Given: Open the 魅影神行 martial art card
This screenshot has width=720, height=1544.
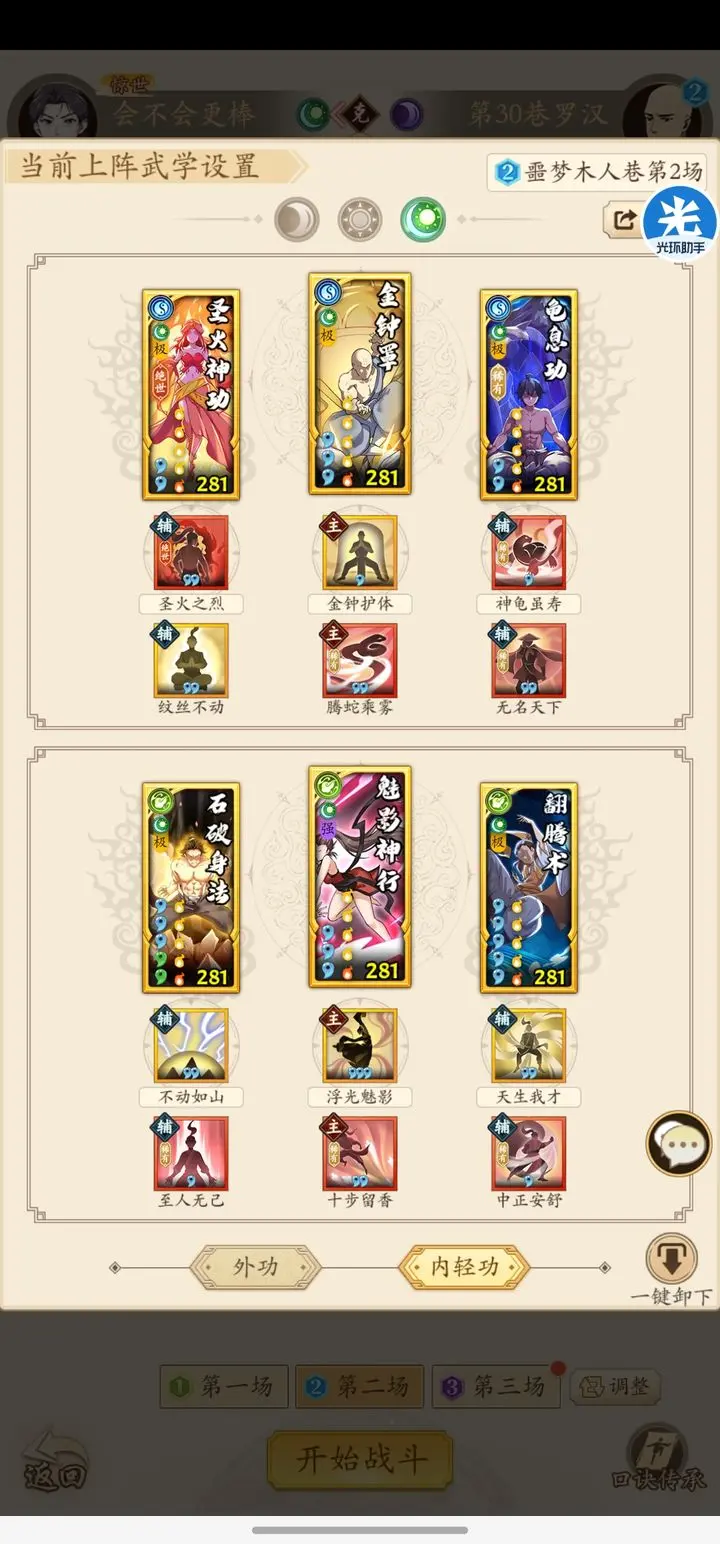Looking at the screenshot, I should [359, 876].
